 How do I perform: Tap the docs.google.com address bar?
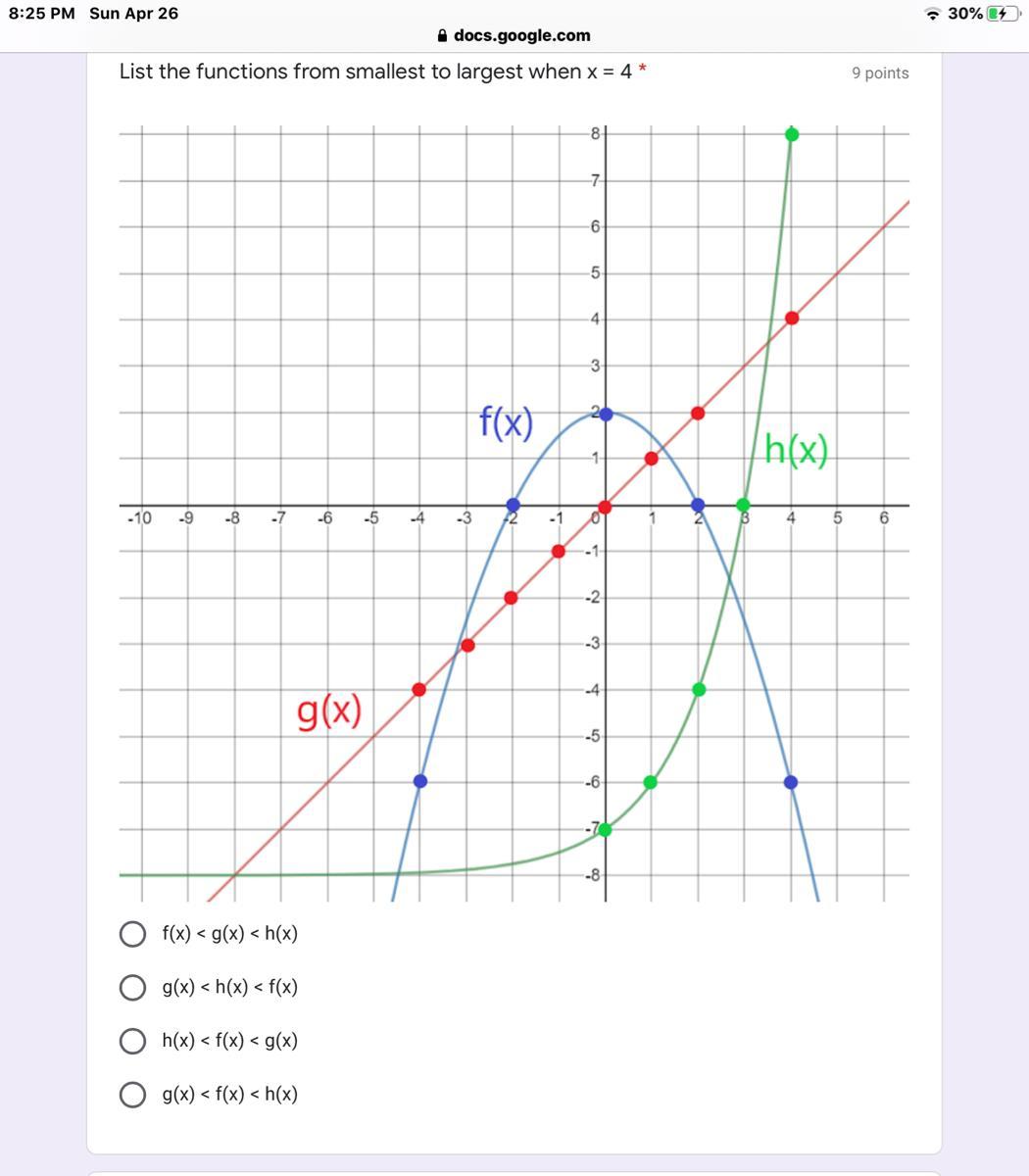click(514, 35)
